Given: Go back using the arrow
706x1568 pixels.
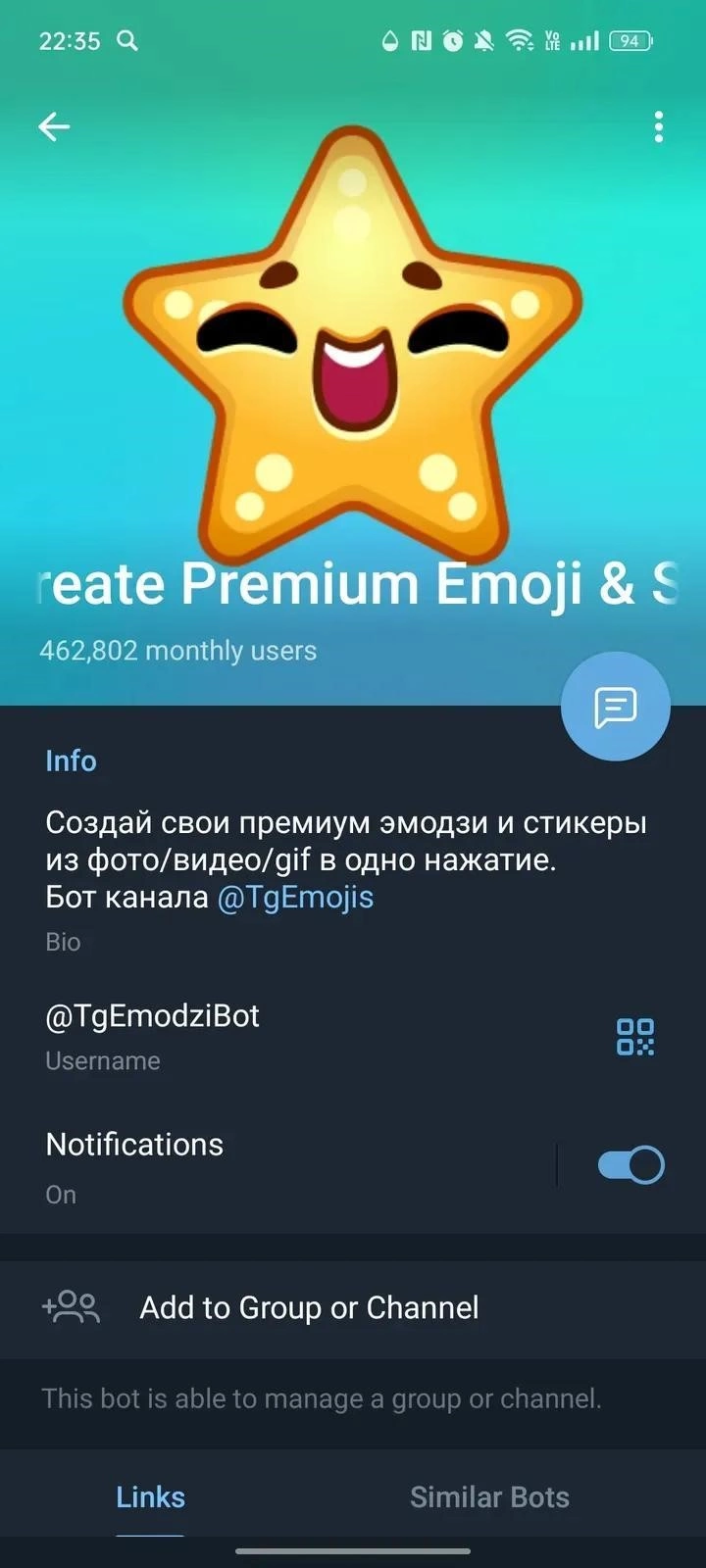Looking at the screenshot, I should click(x=54, y=126).
